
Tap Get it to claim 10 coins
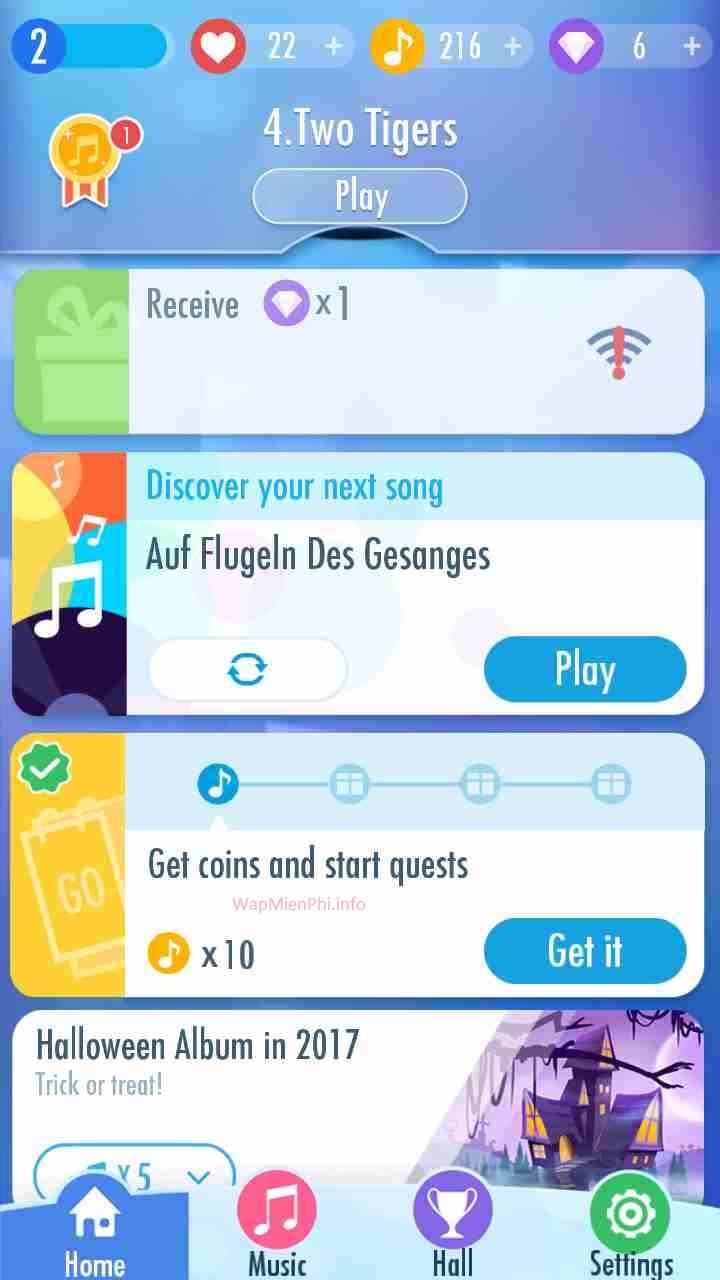[585, 951]
